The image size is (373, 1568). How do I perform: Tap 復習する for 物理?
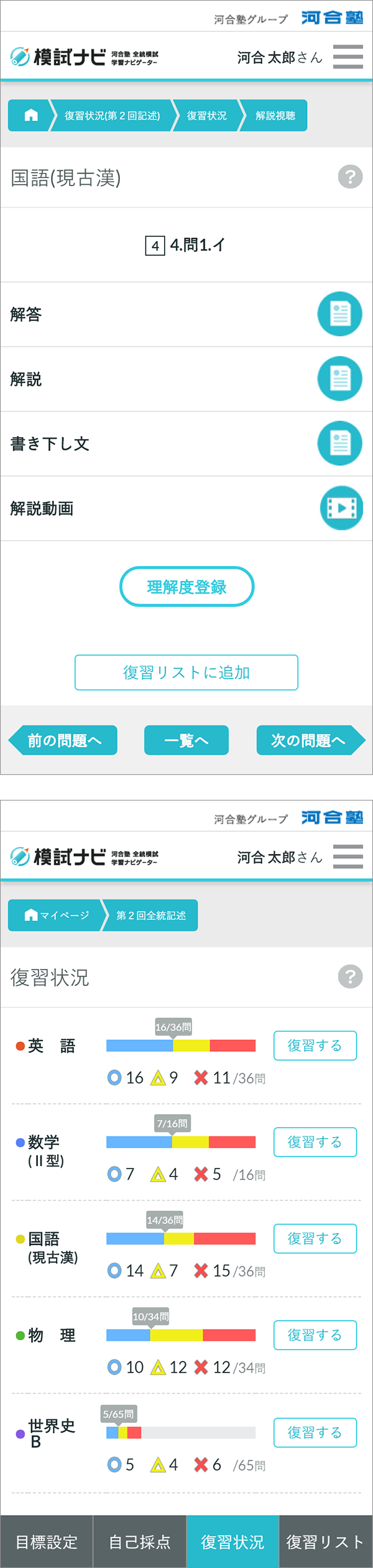(x=315, y=1335)
